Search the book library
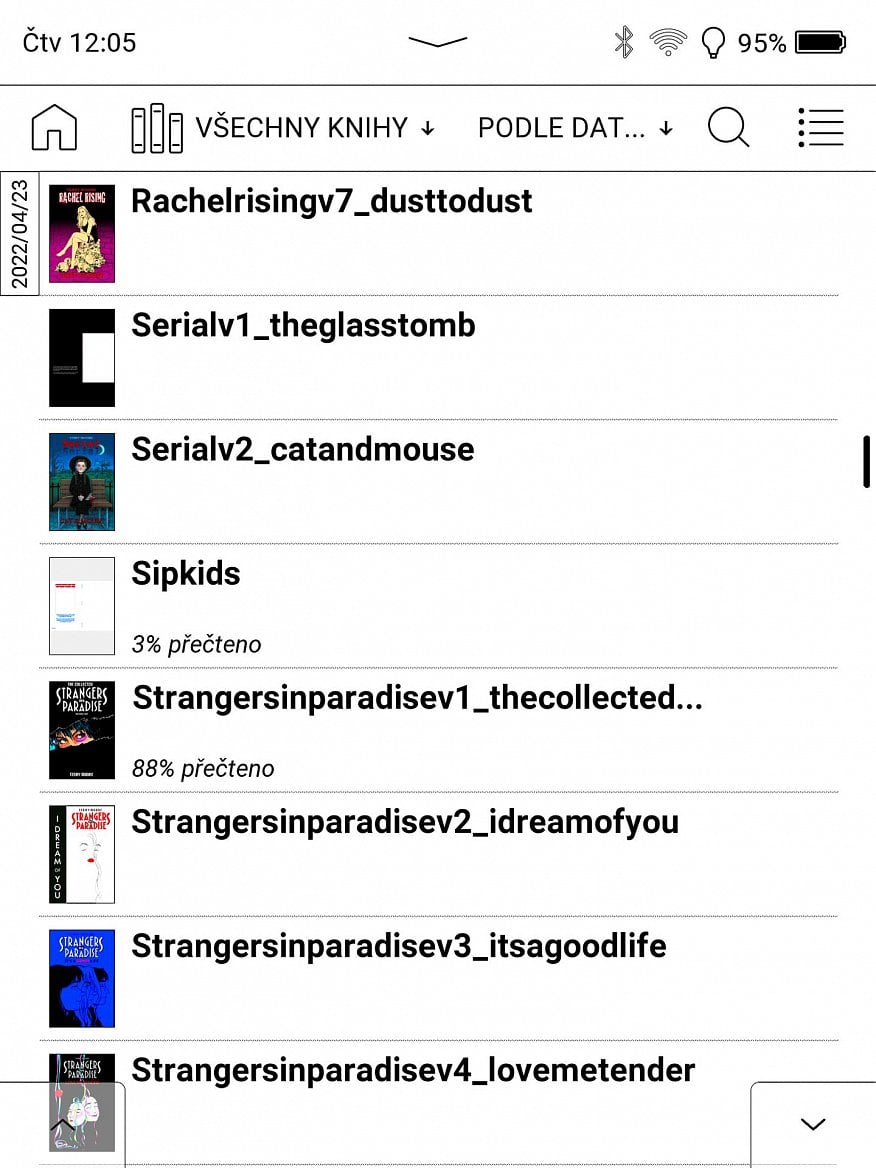876x1168 pixels. point(728,128)
